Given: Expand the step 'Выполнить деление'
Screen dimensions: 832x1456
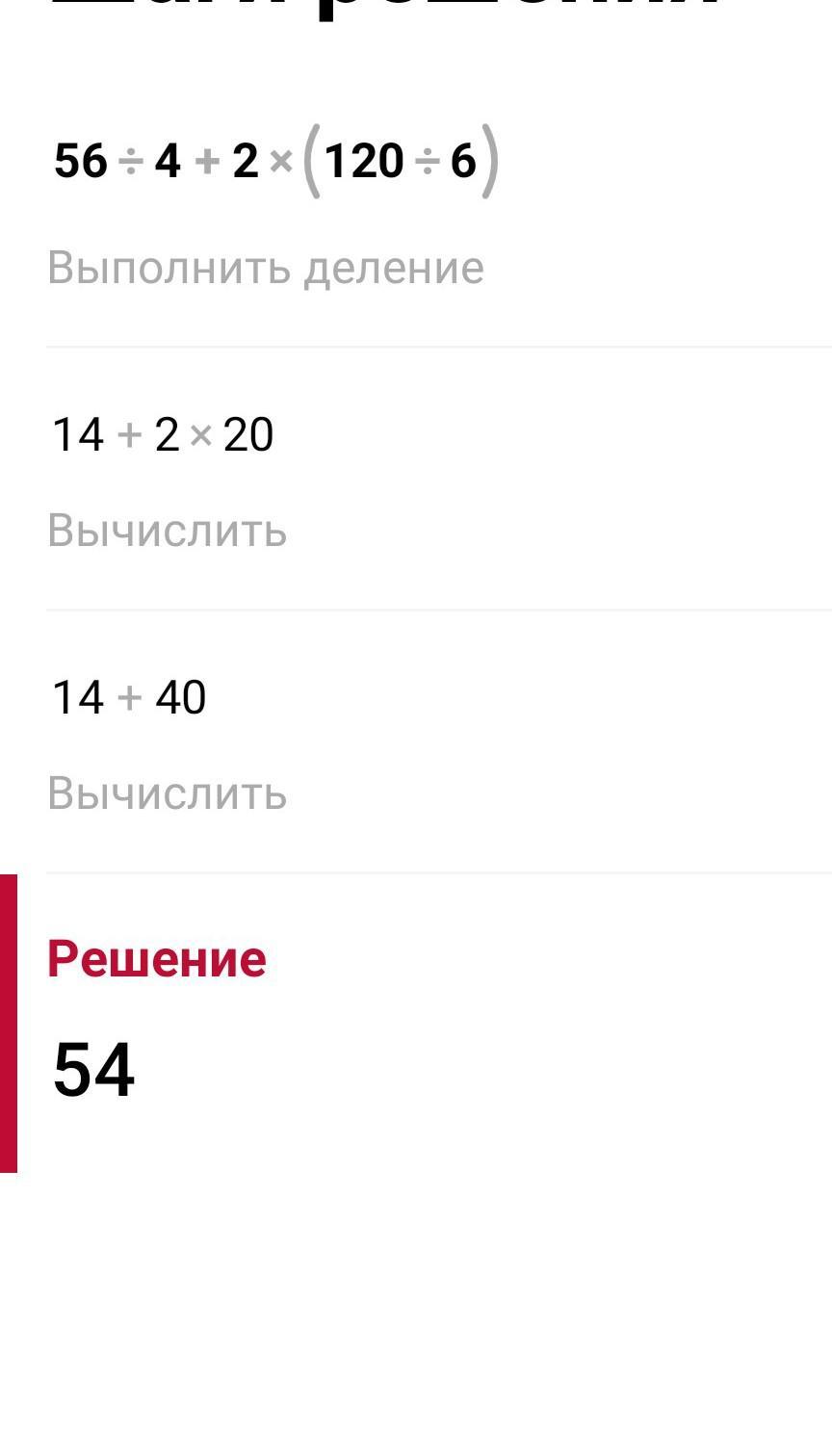Looking at the screenshot, I should [x=439, y=214].
